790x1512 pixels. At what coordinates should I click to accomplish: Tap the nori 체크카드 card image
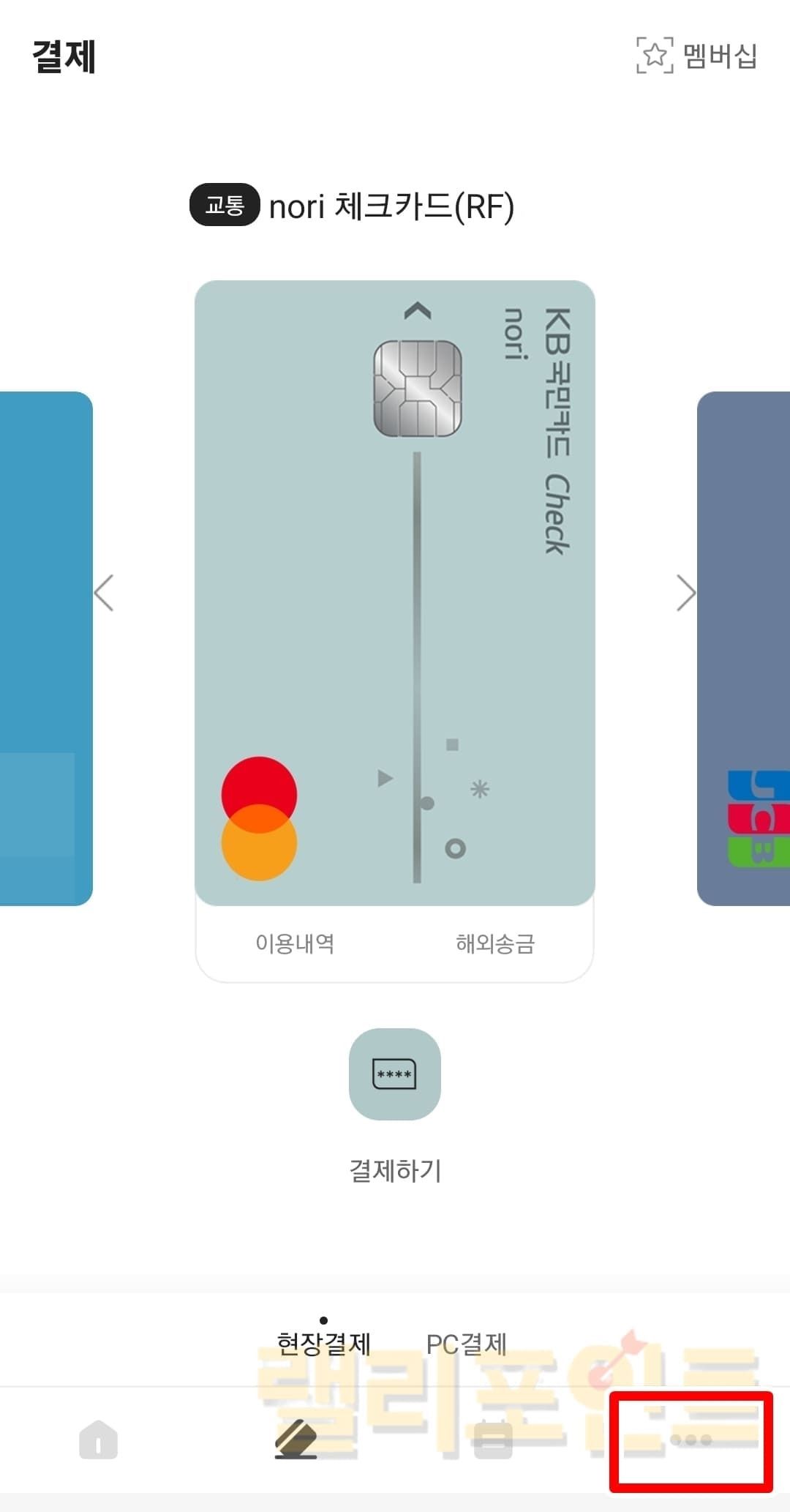(x=394, y=593)
